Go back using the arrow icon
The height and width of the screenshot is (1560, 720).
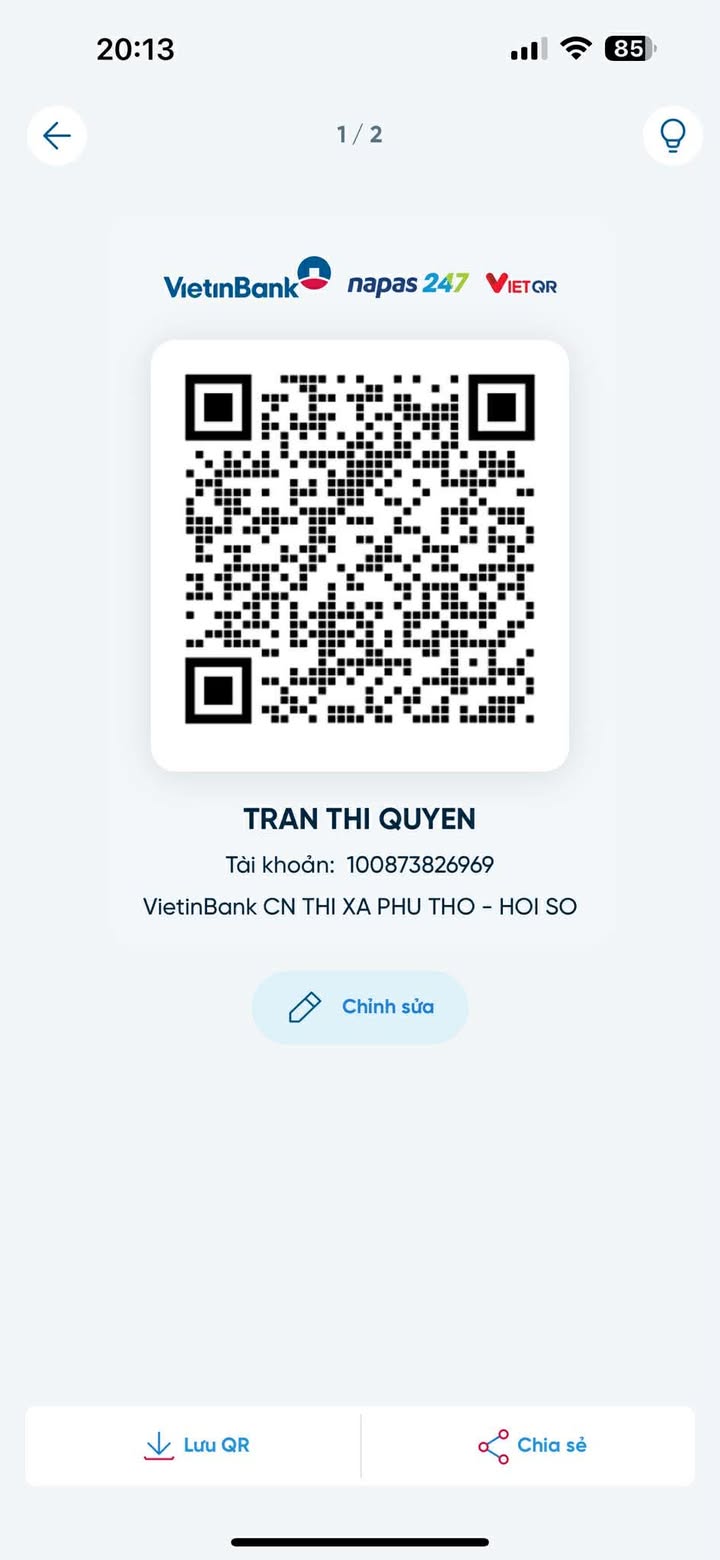coord(57,135)
